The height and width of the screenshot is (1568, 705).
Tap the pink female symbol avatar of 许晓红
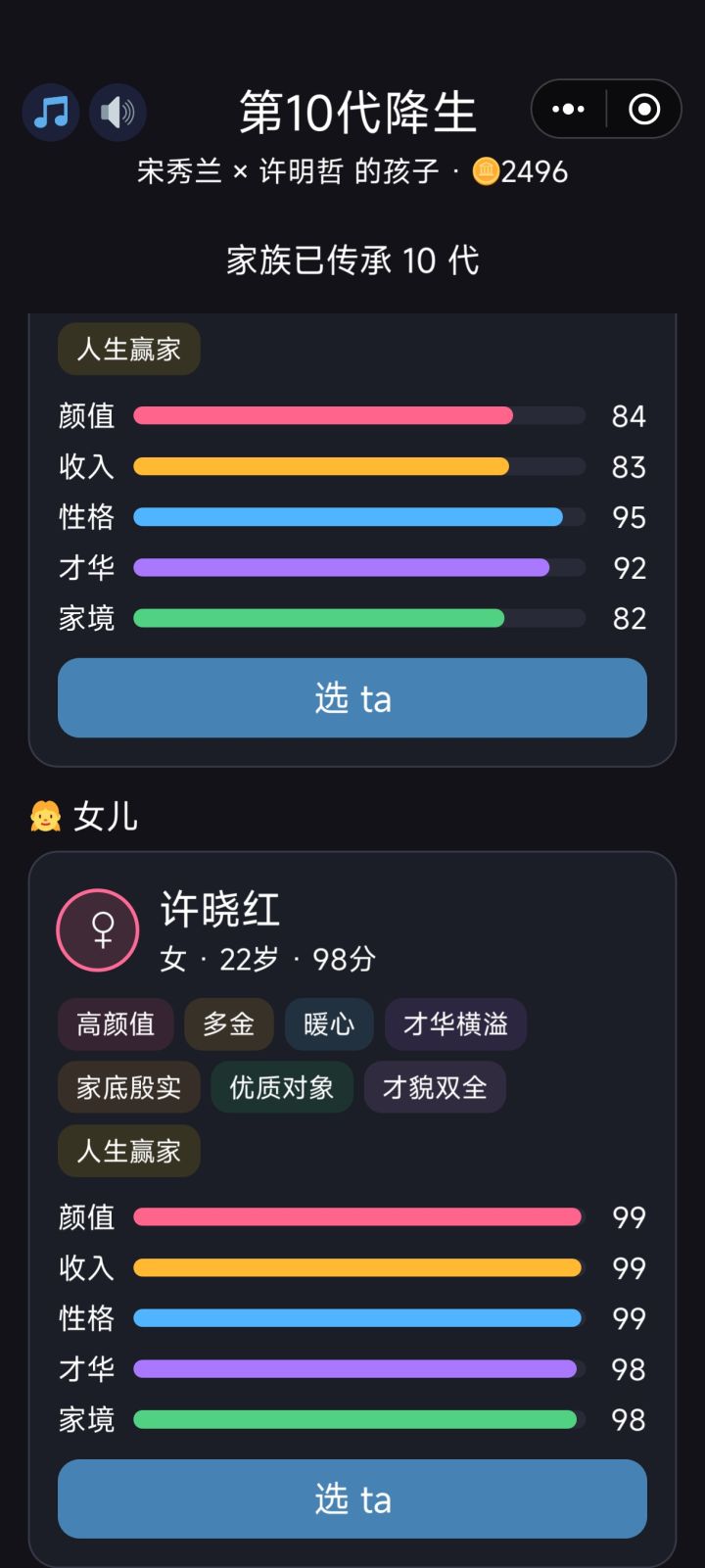[x=98, y=929]
